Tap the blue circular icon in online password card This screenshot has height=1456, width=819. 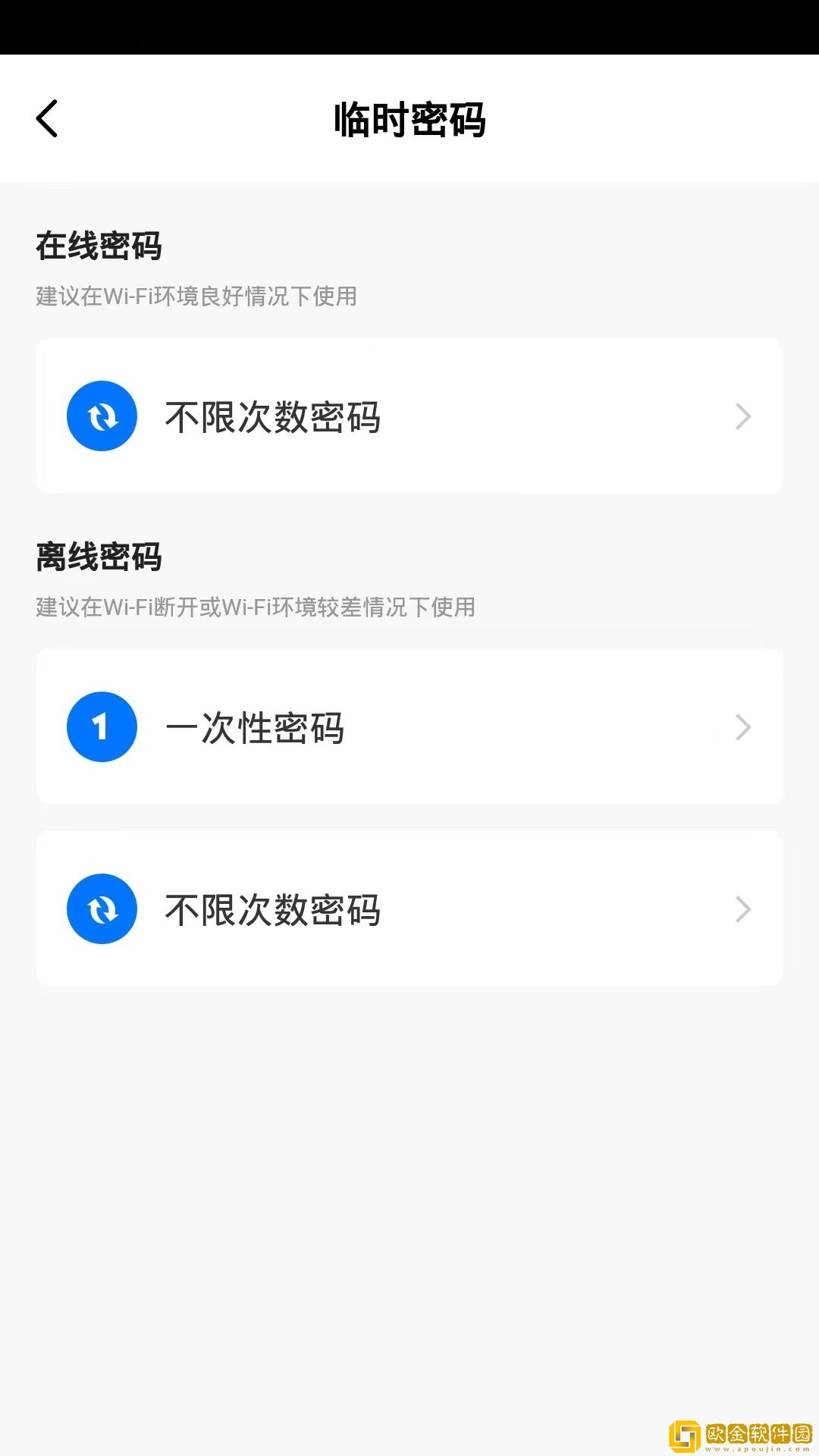(x=101, y=416)
